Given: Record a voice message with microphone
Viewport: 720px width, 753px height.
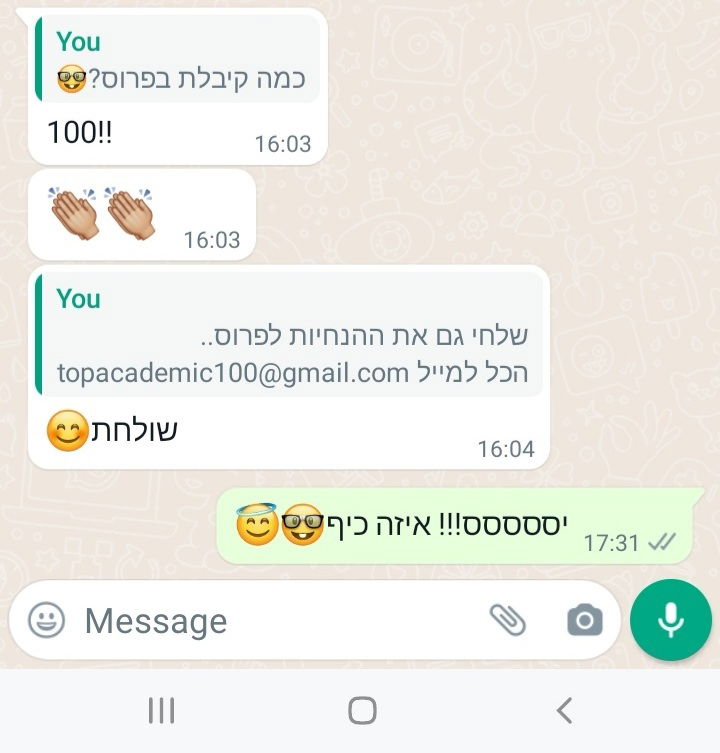Looking at the screenshot, I should coord(671,620).
